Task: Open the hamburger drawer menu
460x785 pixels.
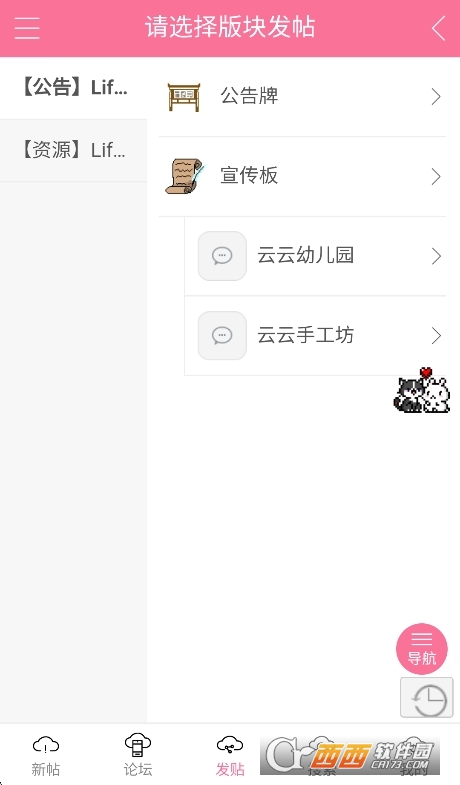Action: click(x=27, y=28)
